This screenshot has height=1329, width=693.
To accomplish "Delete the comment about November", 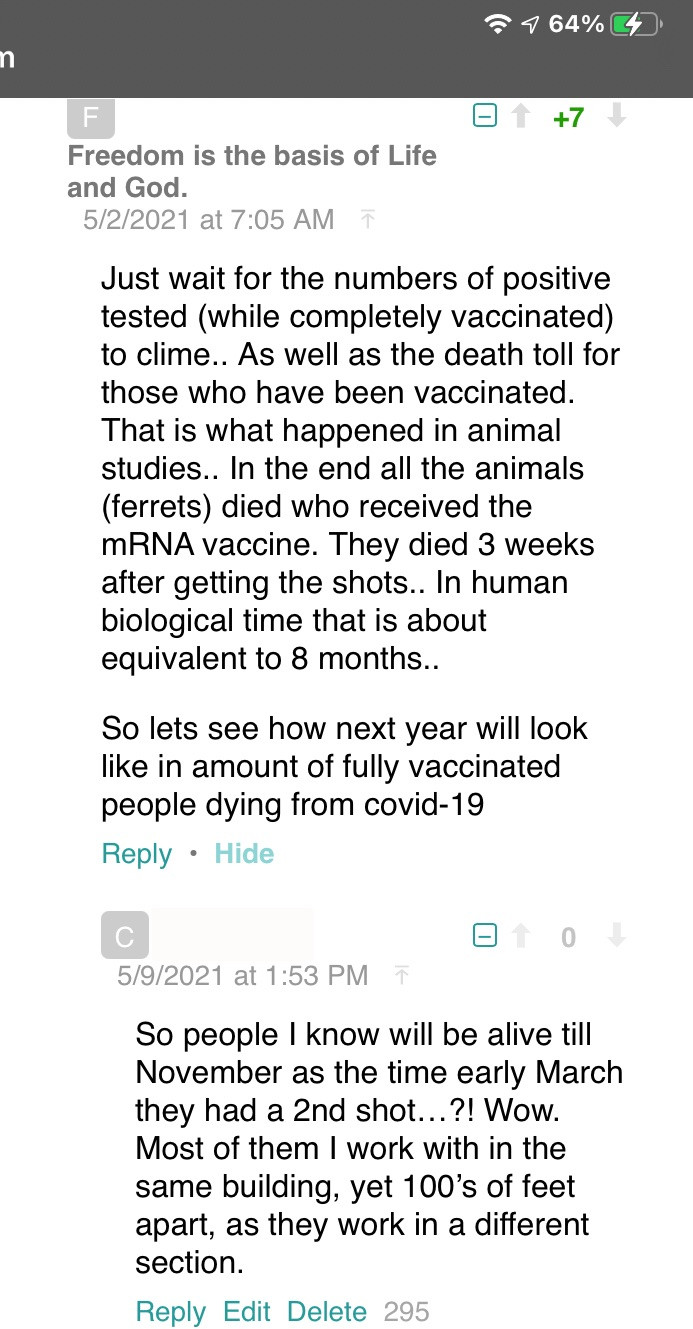I will point(327,1312).
